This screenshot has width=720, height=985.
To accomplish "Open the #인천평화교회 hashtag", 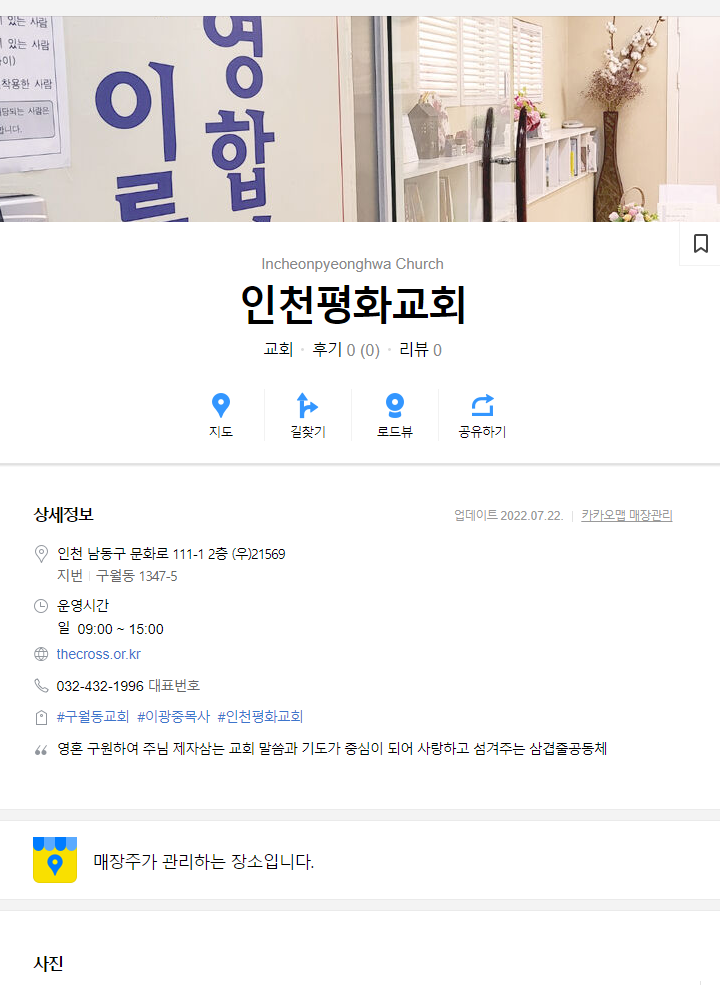I will tap(260, 716).
